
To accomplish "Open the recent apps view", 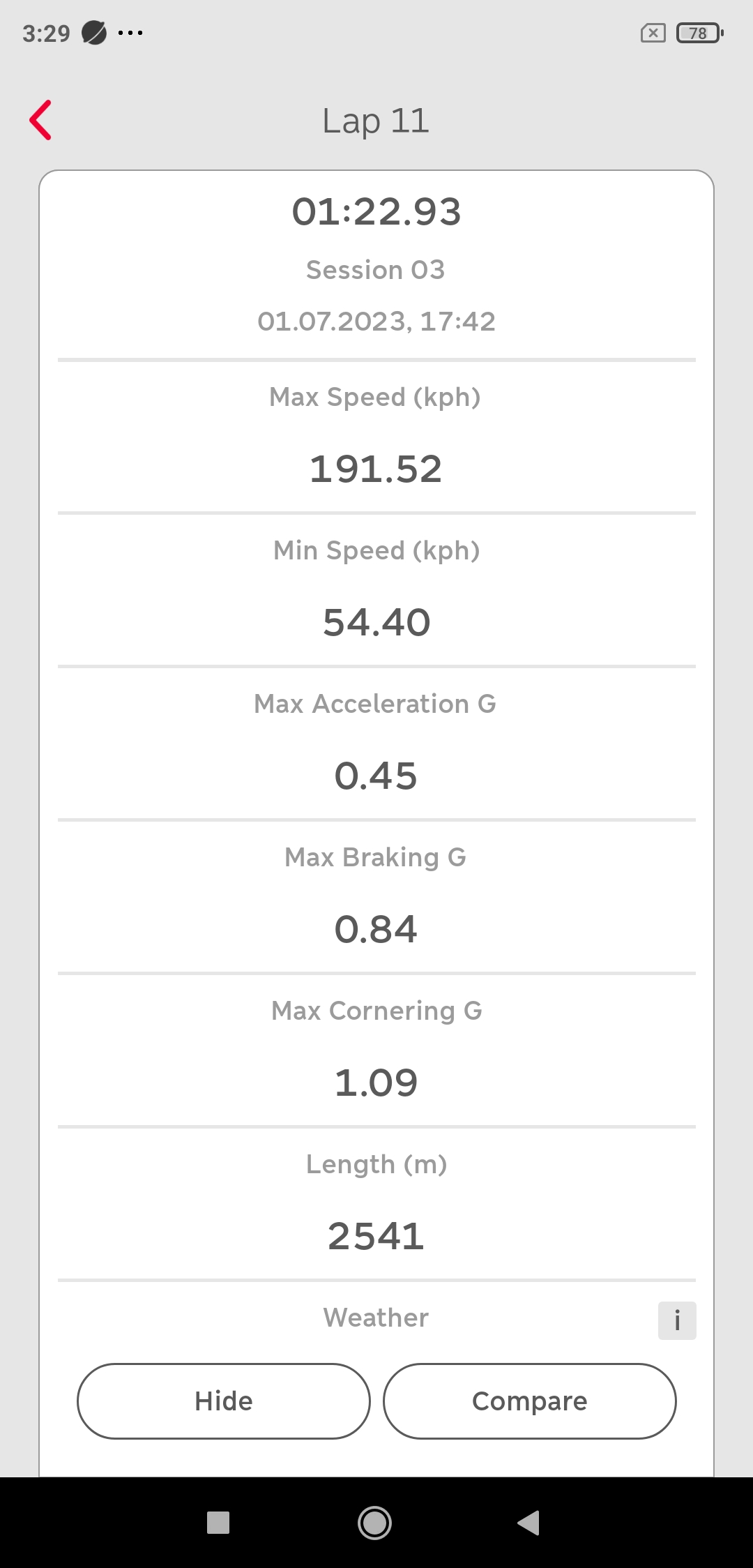I will pos(218,1522).
